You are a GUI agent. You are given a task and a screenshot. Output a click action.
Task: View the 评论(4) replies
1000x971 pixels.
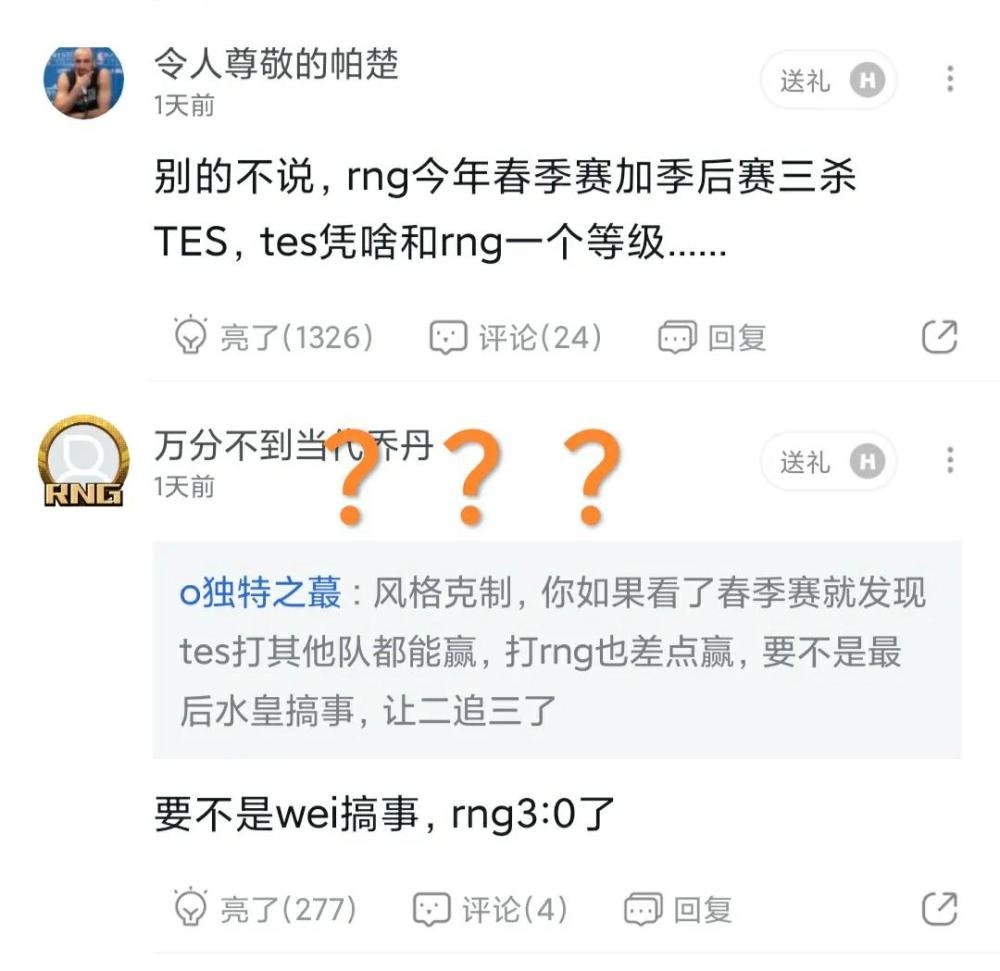[x=490, y=909]
